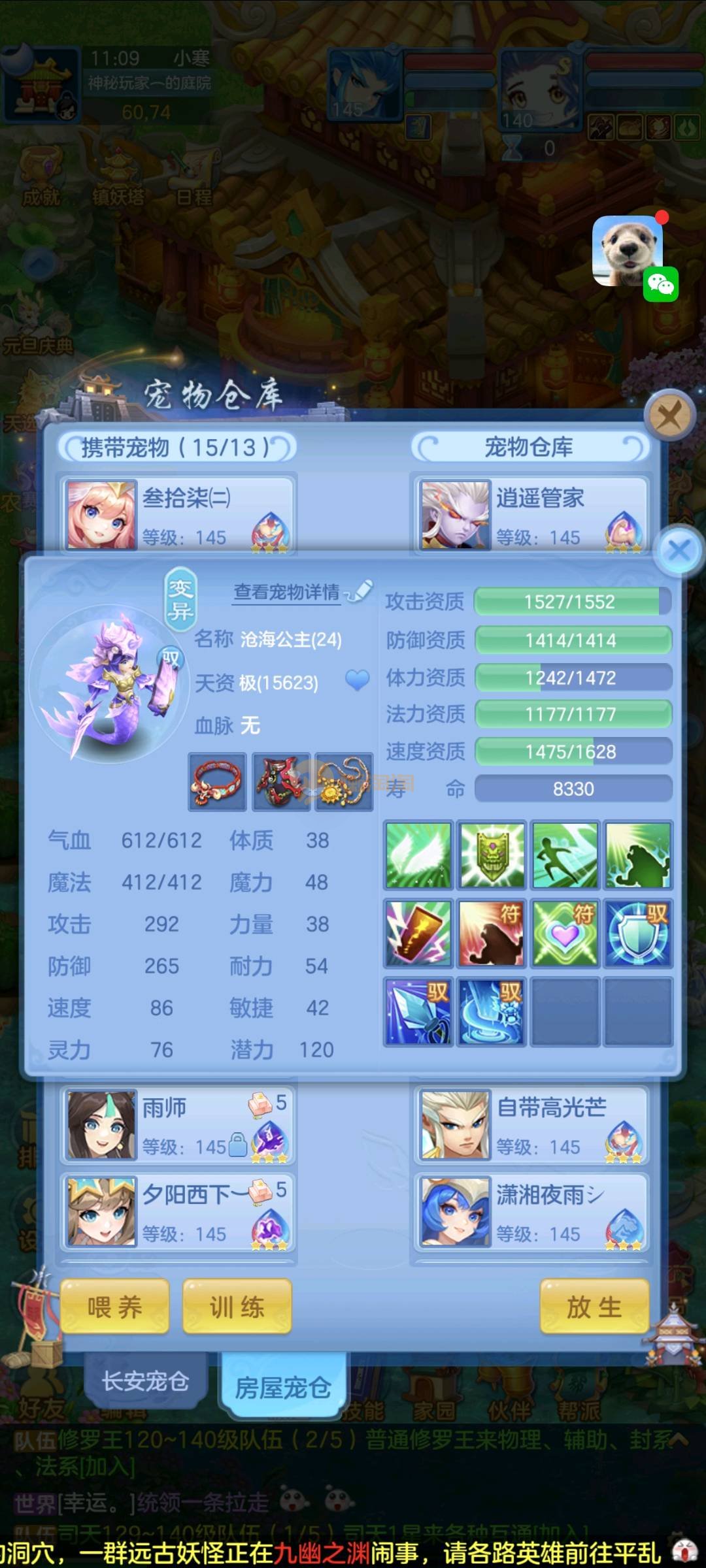Image resolution: width=706 pixels, height=1568 pixels.
Task: View the red bracelet equipment slot
Action: point(218,781)
